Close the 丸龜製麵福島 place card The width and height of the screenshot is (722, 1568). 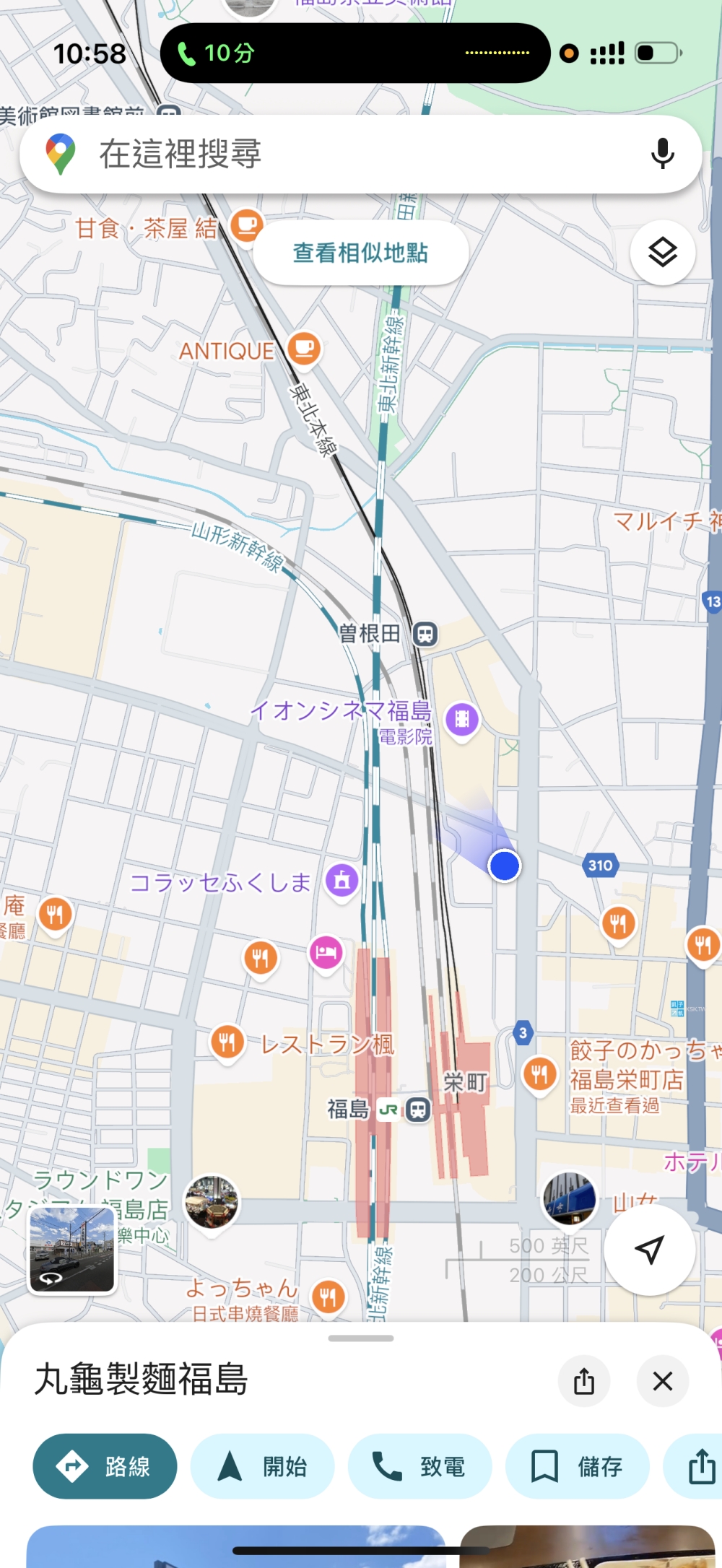click(662, 1381)
